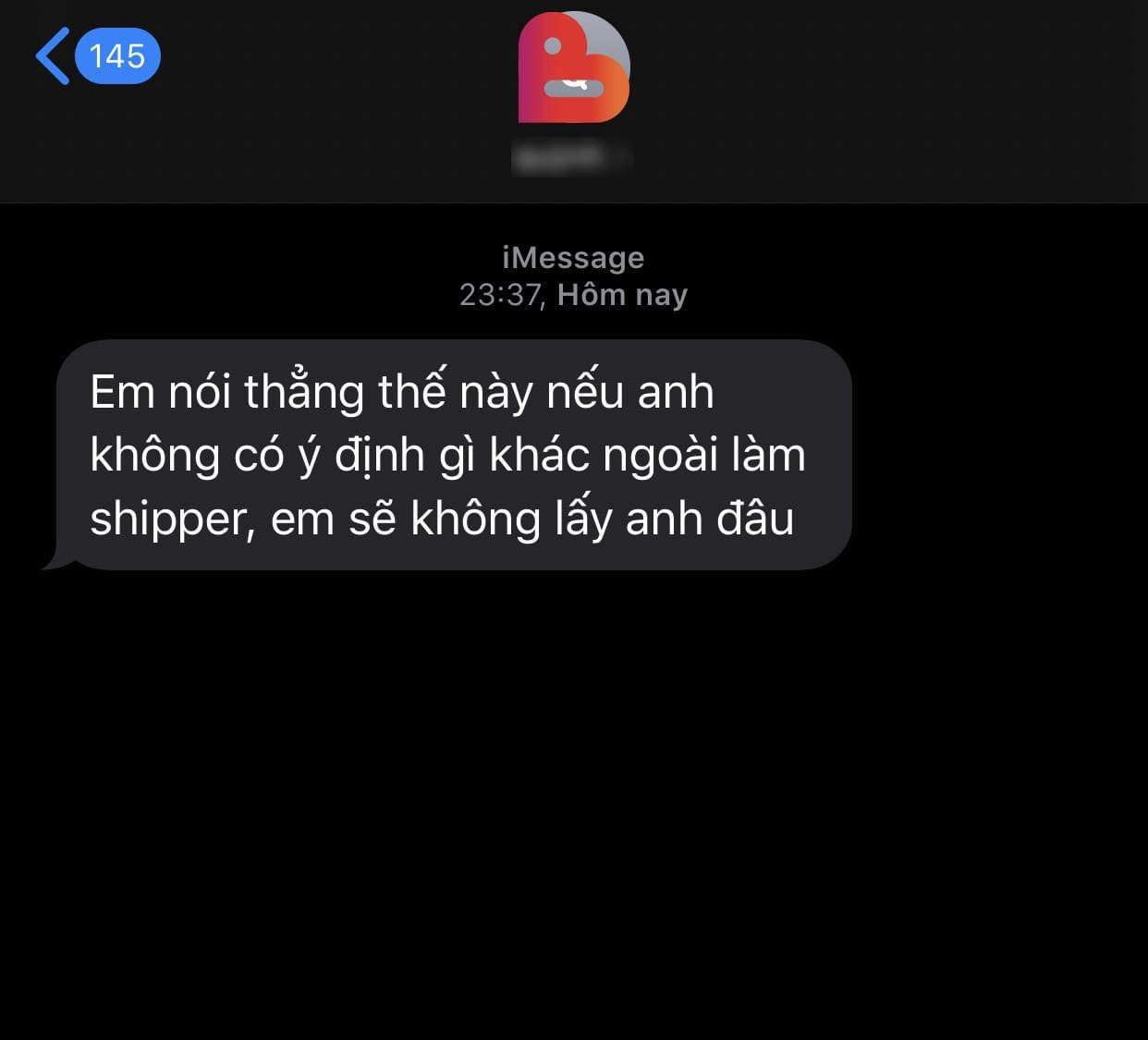Open the contact's profile avatar
The width and height of the screenshot is (1148, 1040).
tap(573, 67)
